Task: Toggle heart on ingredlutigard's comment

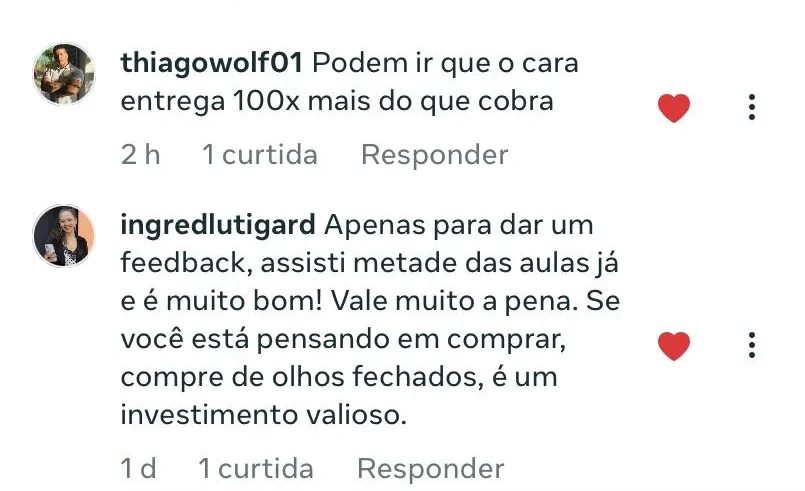Action: tap(674, 346)
